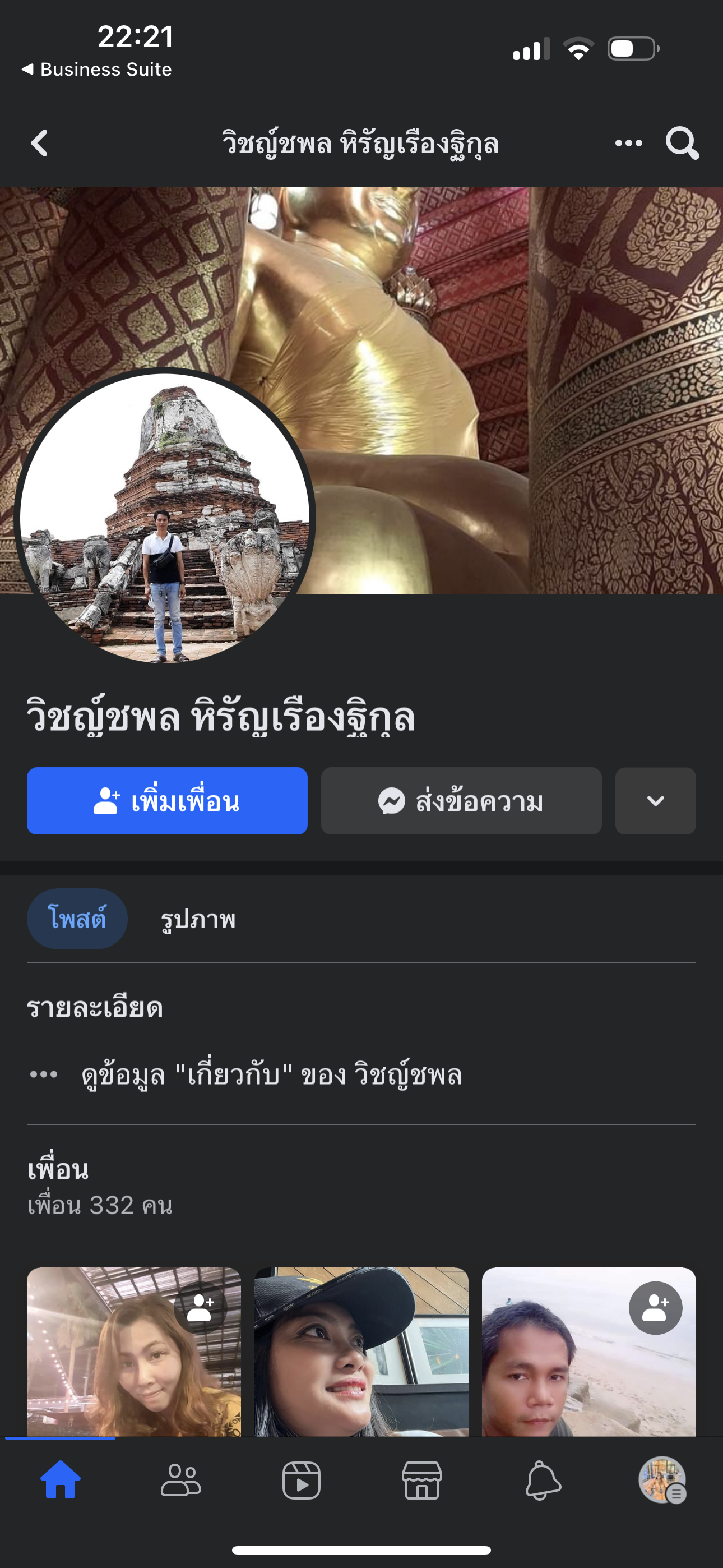Expand the chevron dropdown beside ส่งข้อความ
This screenshot has height=1568, width=723.
point(655,800)
